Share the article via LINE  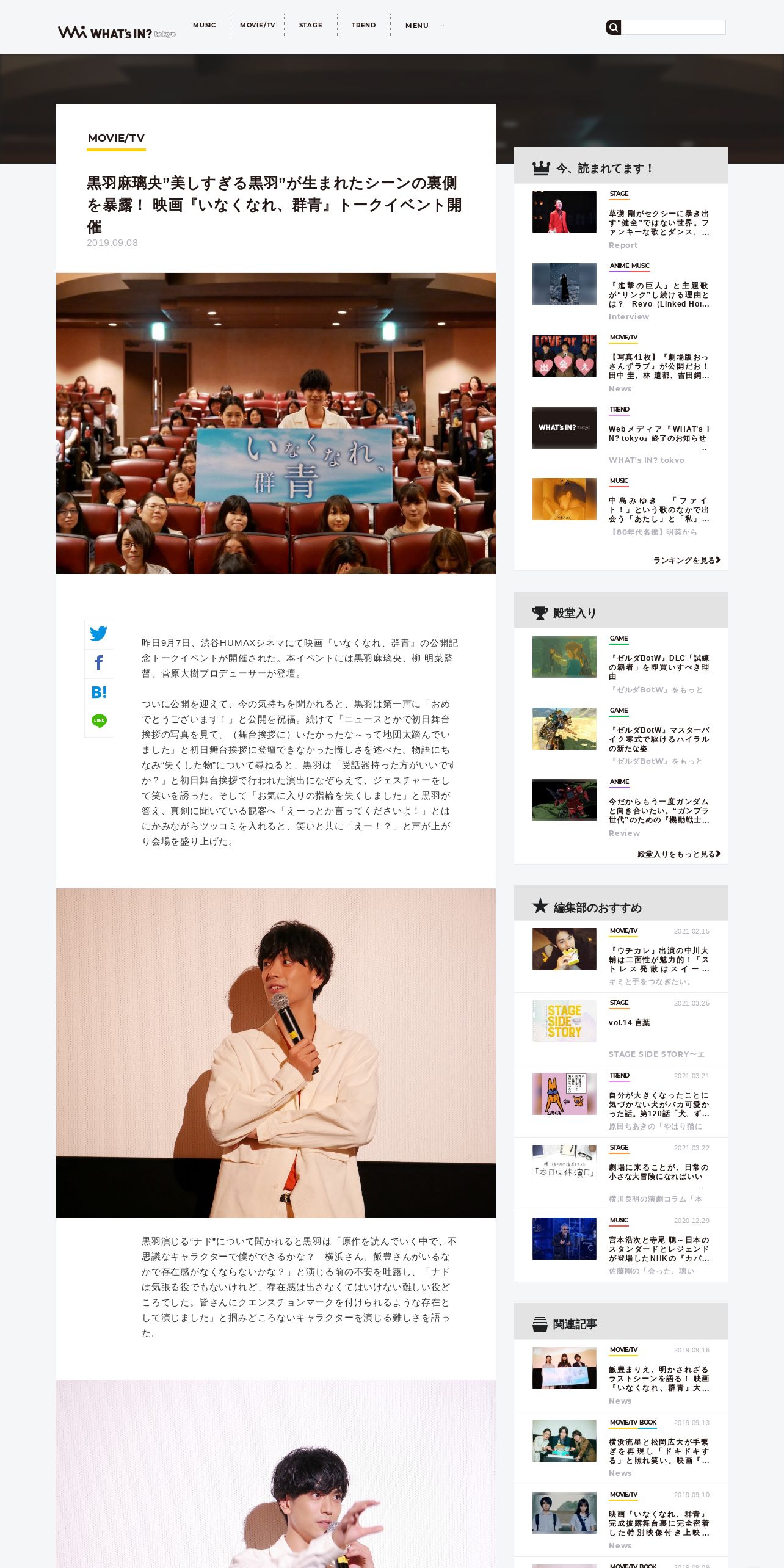coord(99,722)
